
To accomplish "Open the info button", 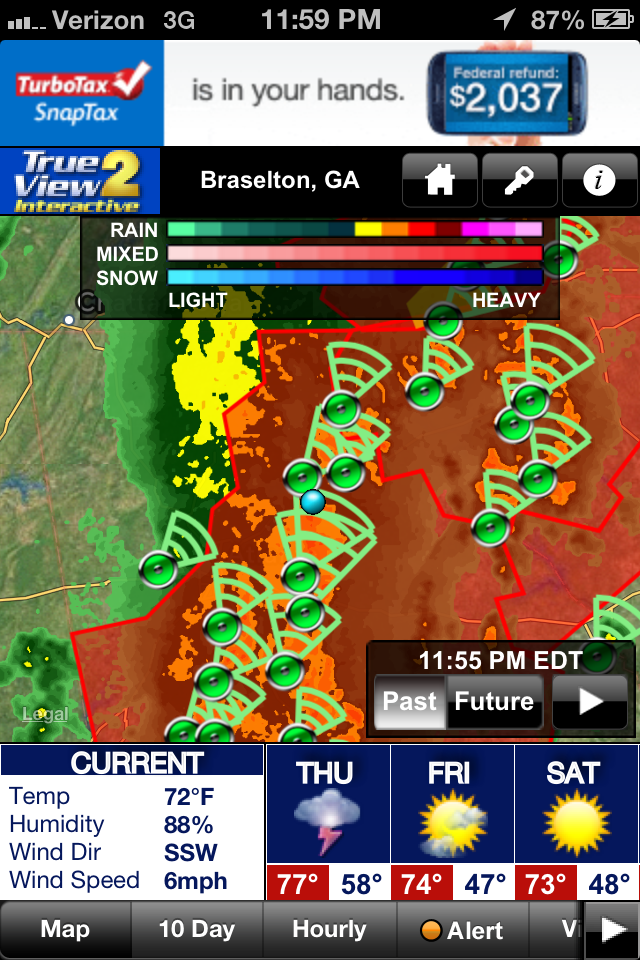I will tap(599, 181).
